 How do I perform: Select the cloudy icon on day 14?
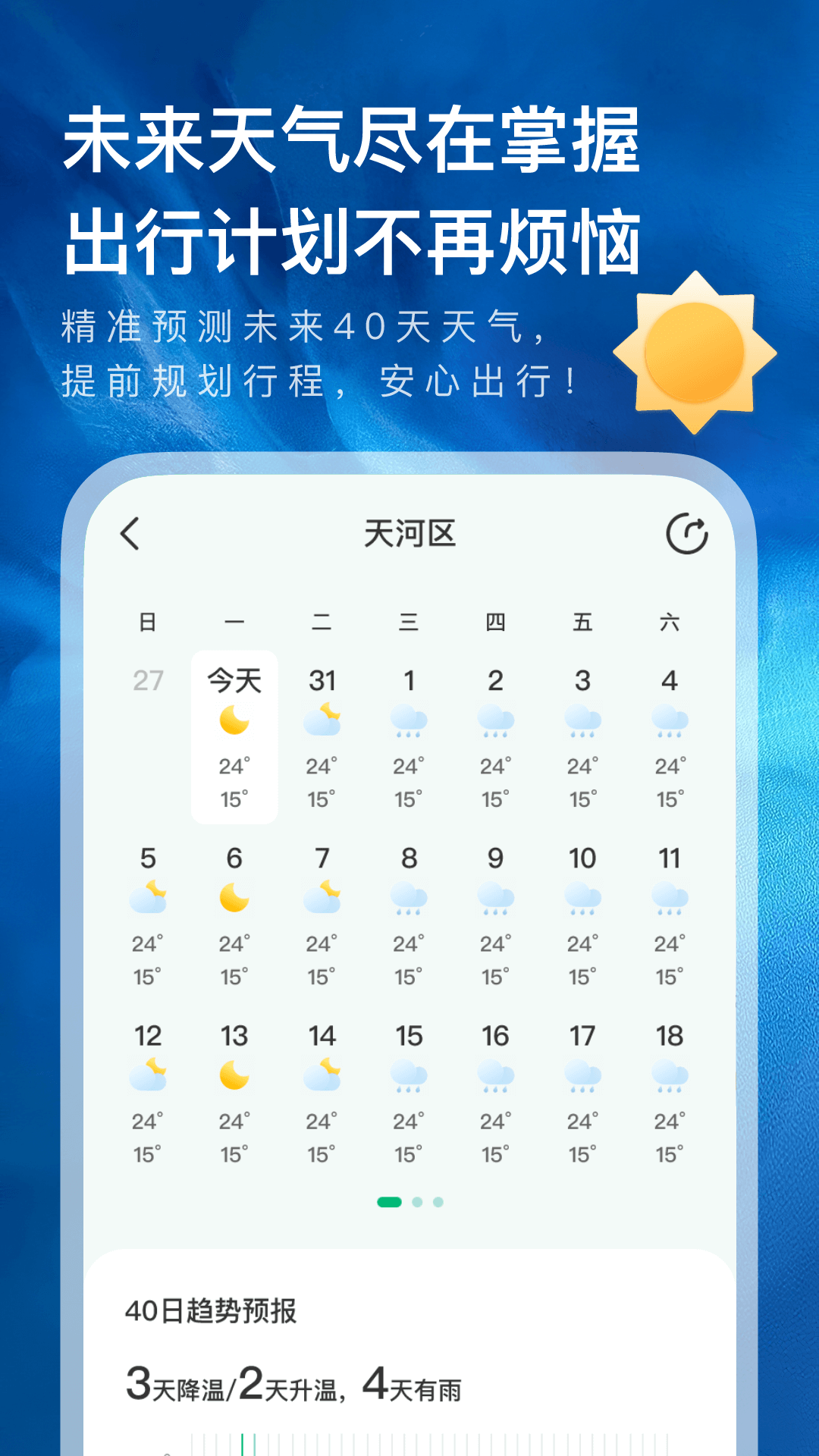[322, 1077]
